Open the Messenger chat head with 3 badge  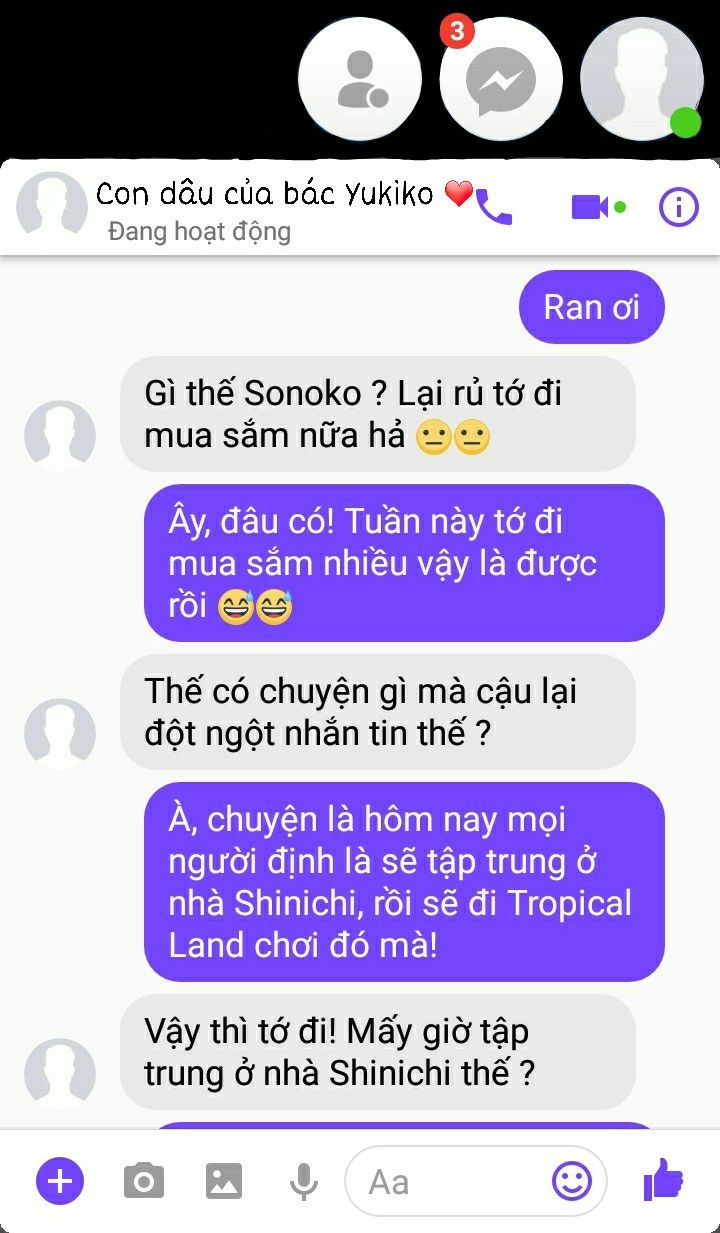[x=501, y=79]
